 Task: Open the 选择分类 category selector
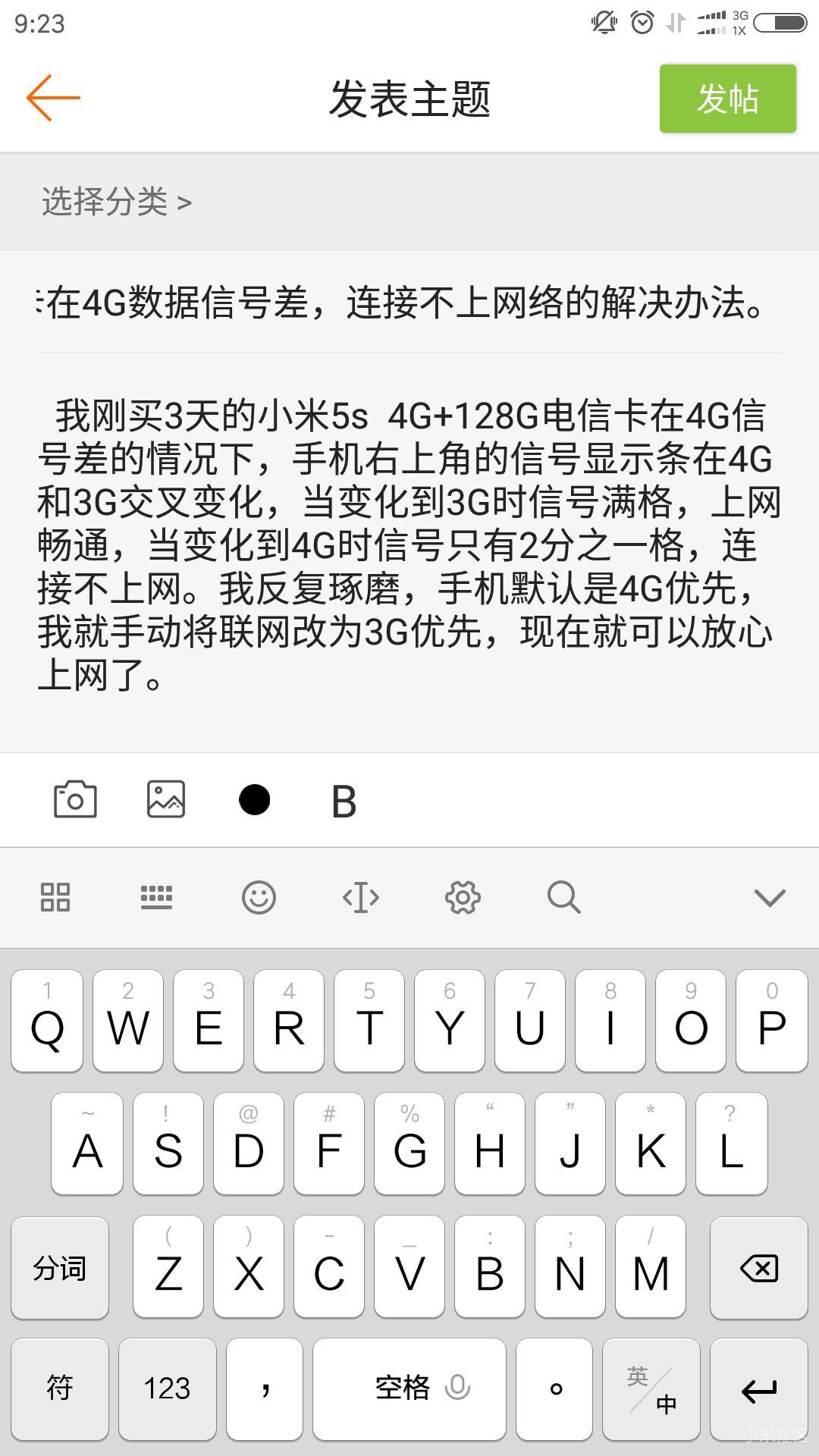click(x=114, y=202)
